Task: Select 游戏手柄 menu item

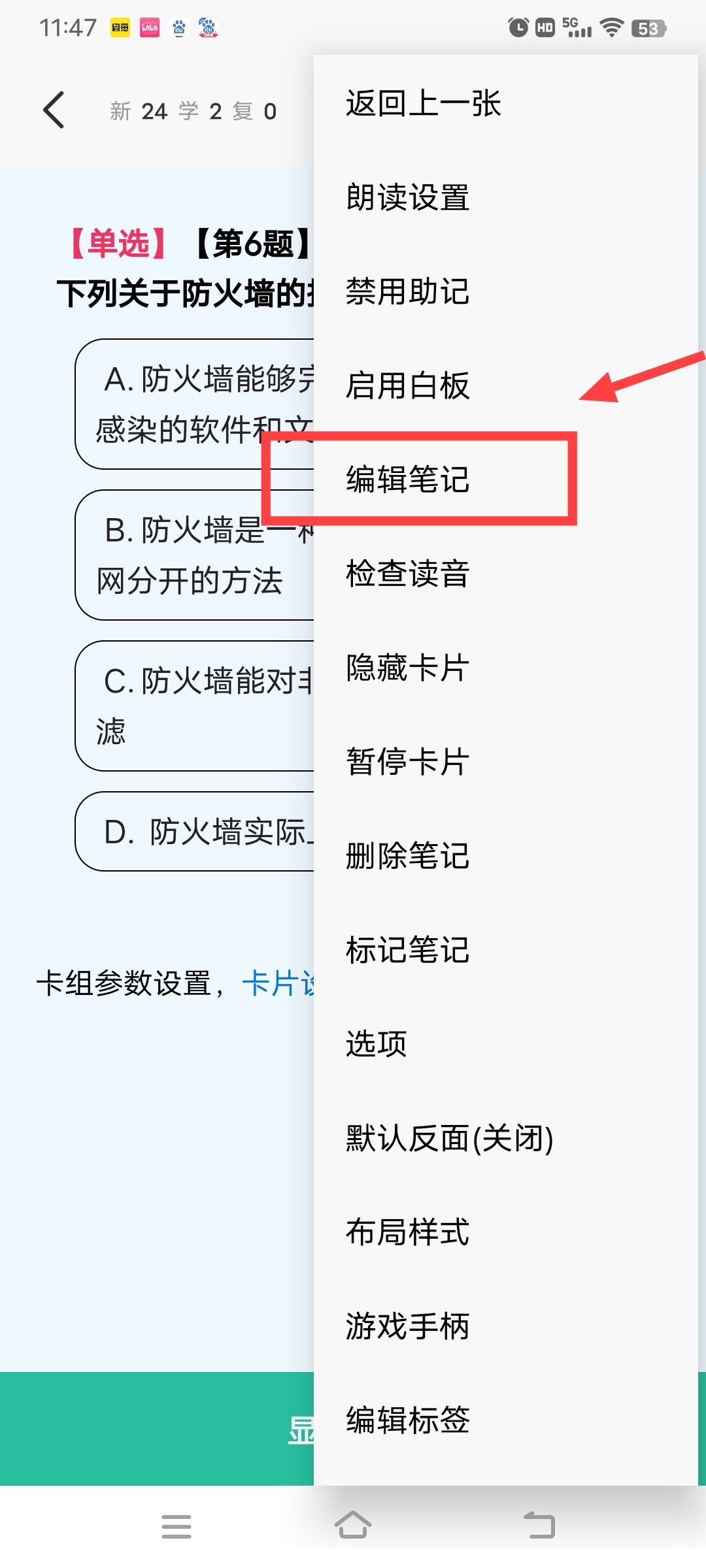Action: [x=506, y=1326]
